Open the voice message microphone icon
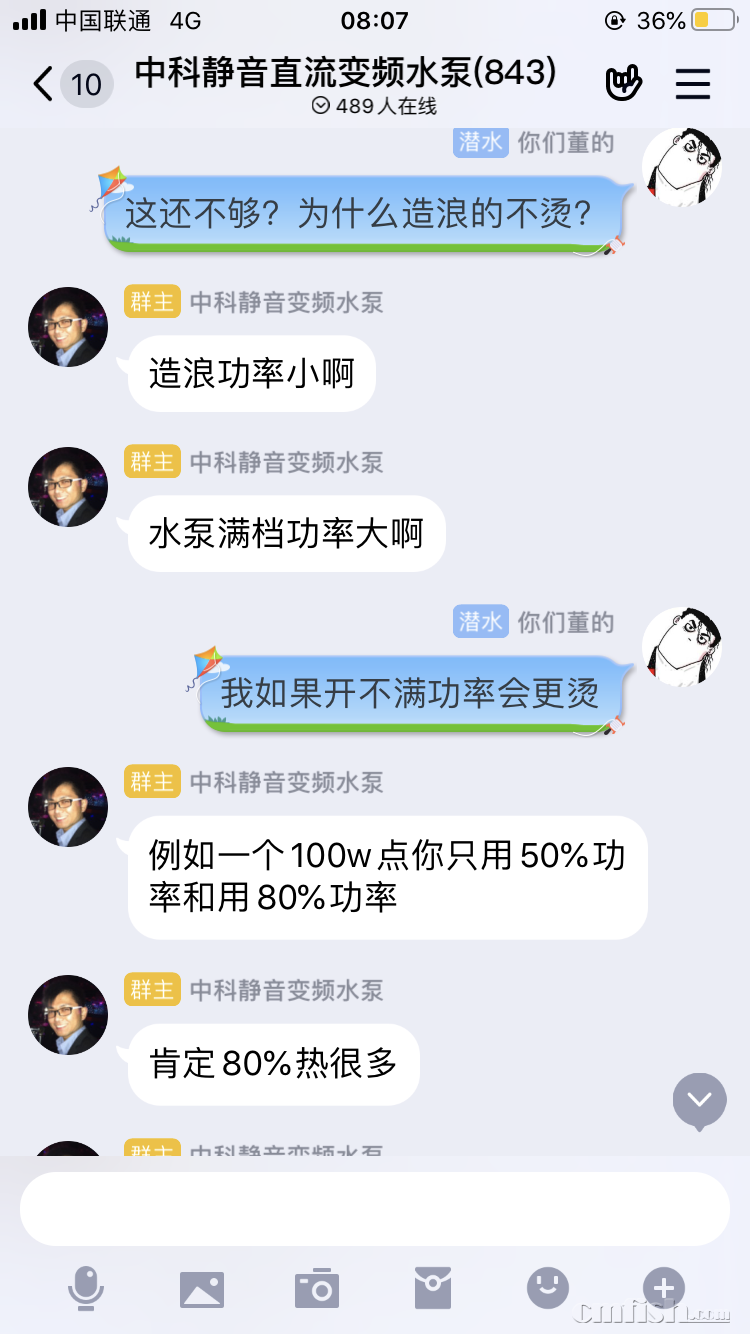 [x=87, y=1289]
